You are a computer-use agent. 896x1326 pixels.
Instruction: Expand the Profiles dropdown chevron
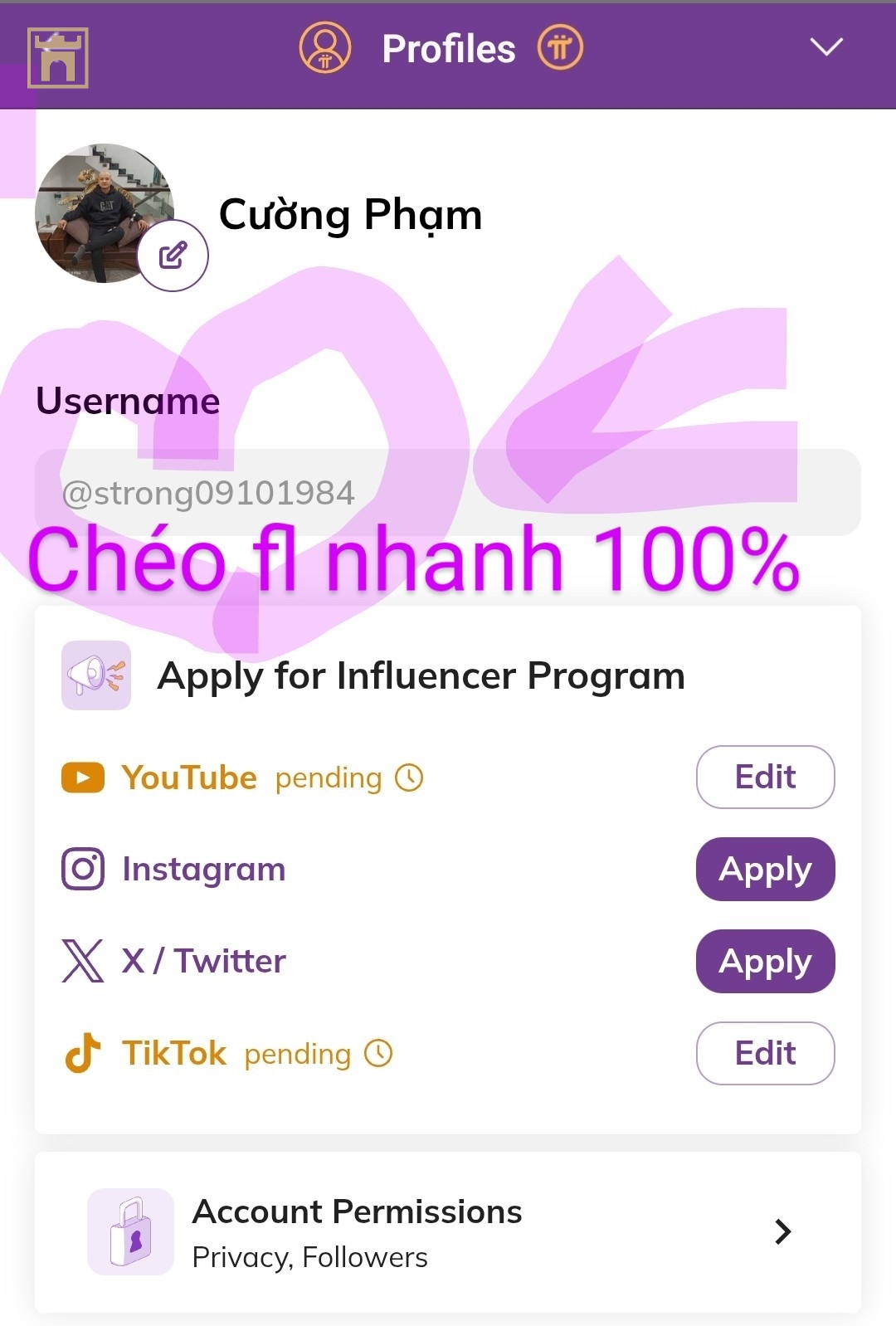coord(825,47)
